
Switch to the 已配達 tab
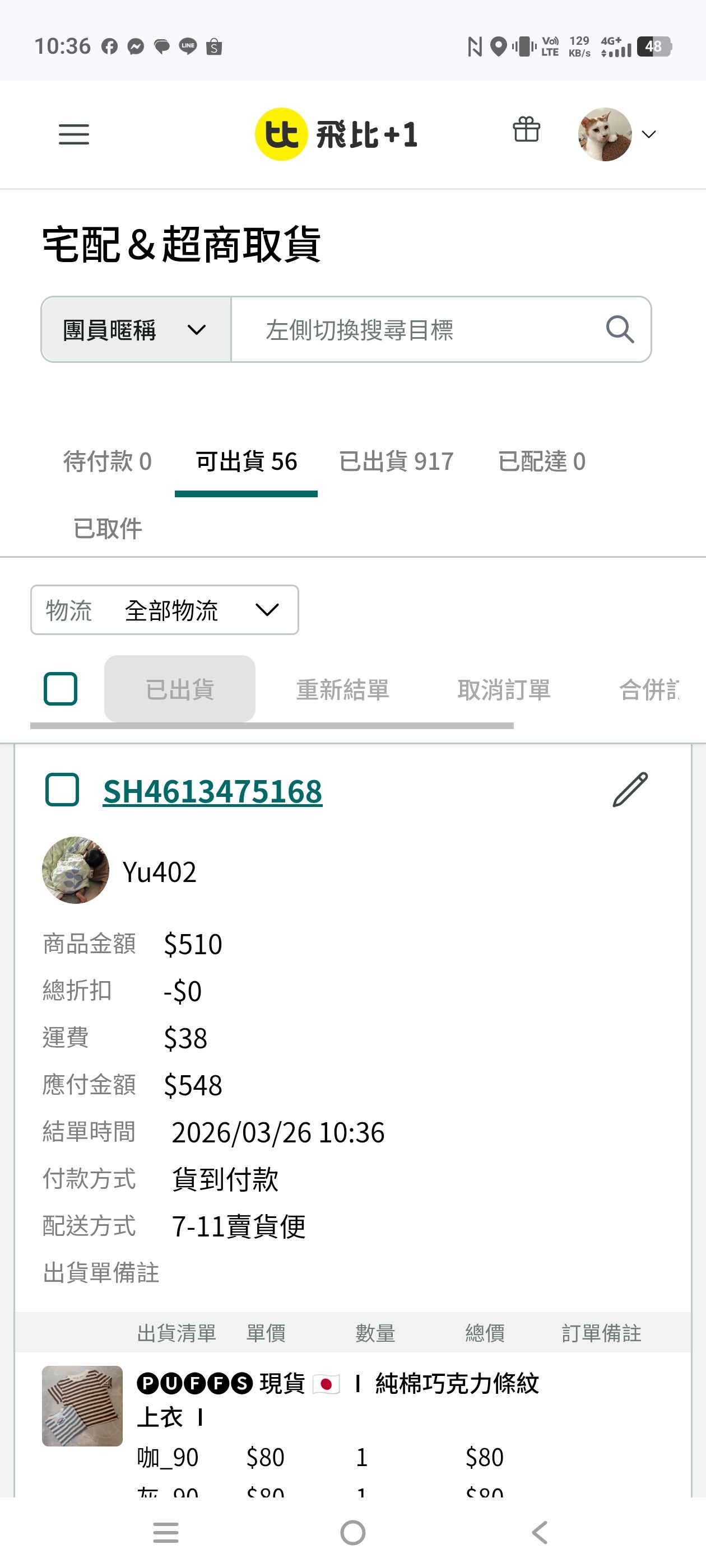tap(541, 461)
